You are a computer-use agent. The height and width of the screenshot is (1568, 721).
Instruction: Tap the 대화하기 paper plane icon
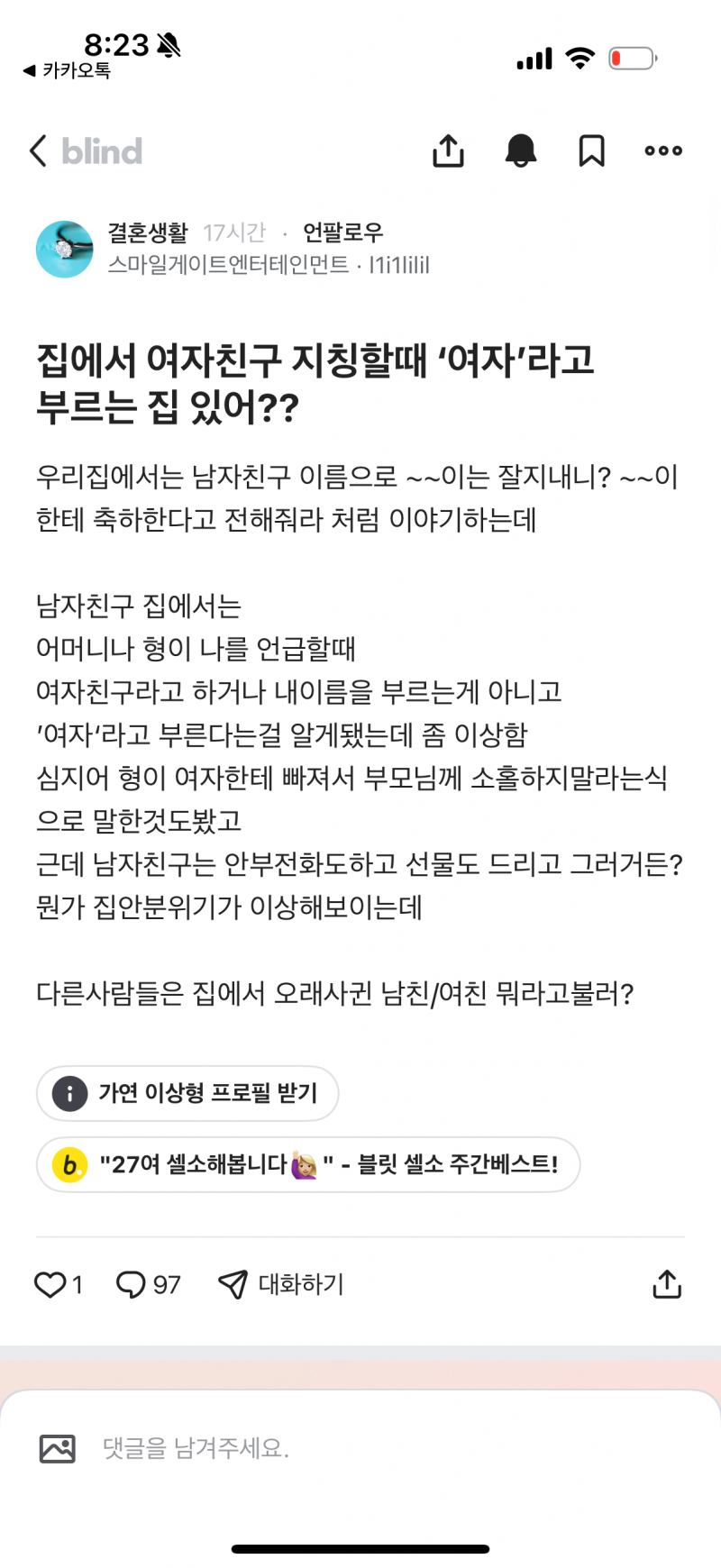click(233, 1284)
